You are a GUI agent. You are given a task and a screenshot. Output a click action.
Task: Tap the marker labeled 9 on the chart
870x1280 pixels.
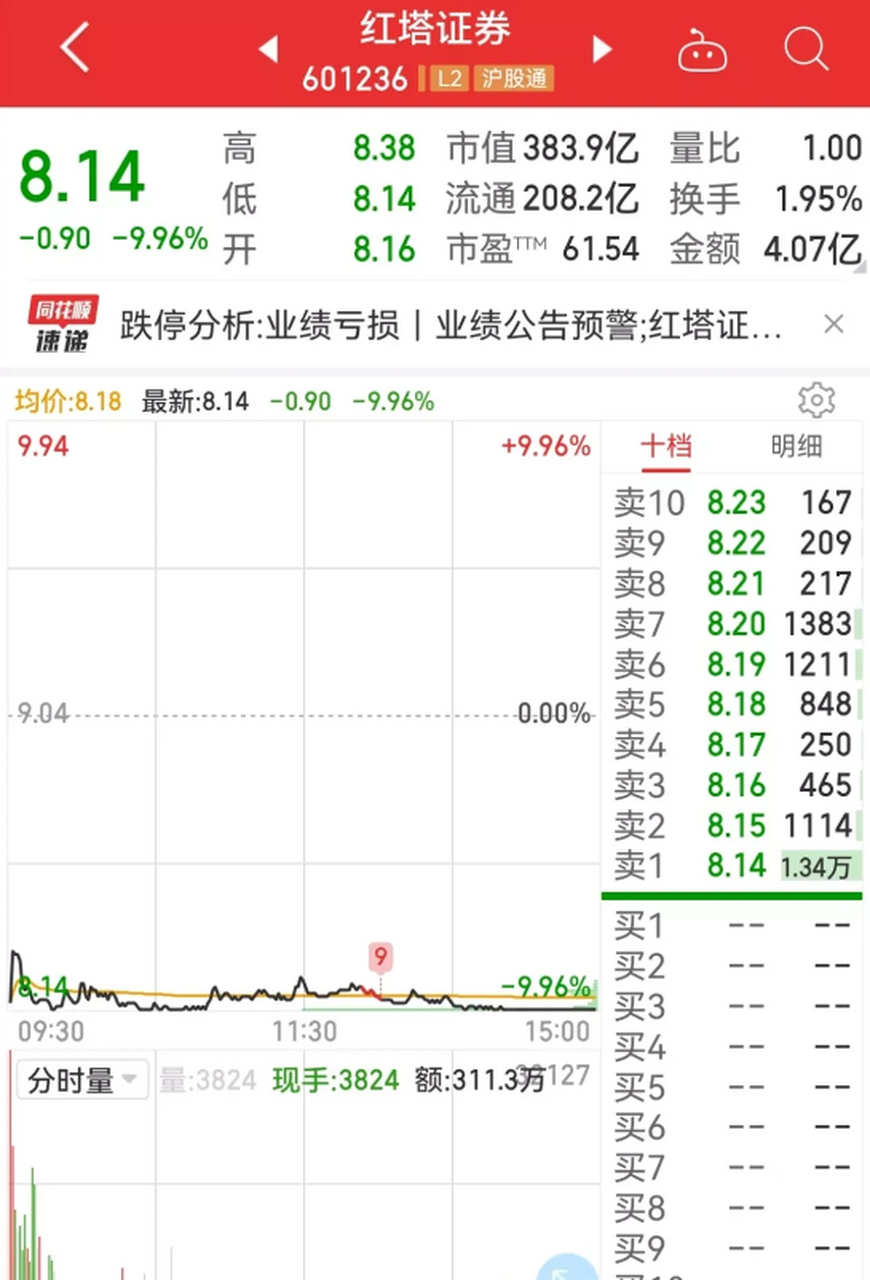coord(380,958)
